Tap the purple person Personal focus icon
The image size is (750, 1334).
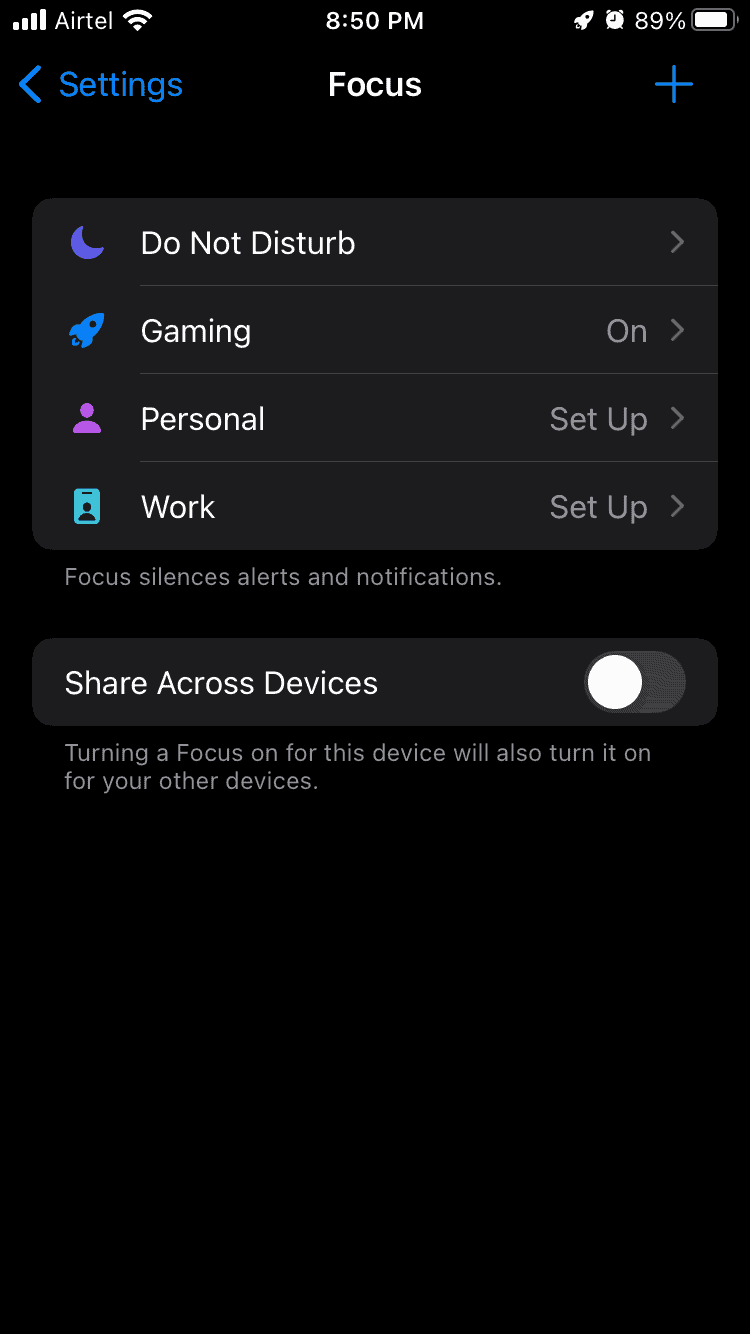(87, 418)
